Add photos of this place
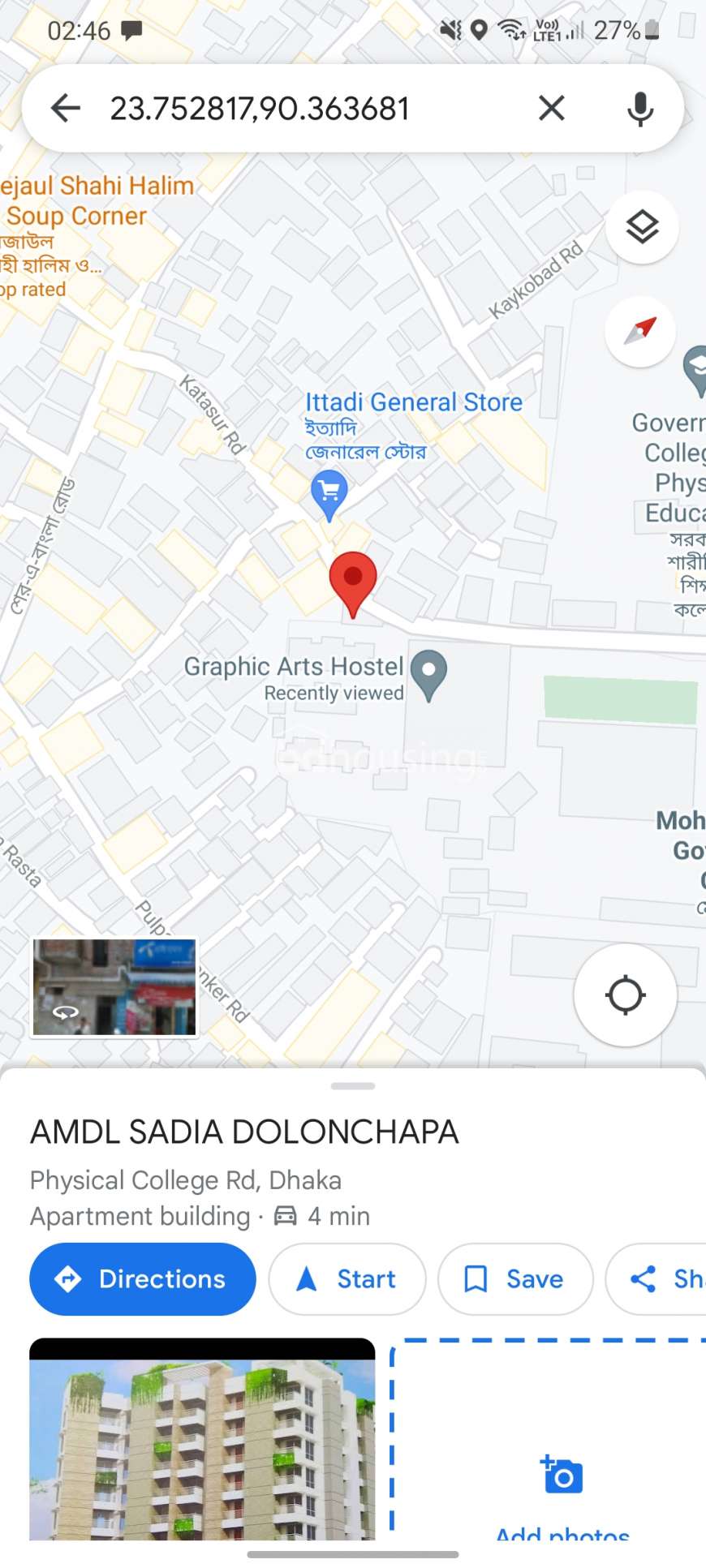 tap(549, 1439)
